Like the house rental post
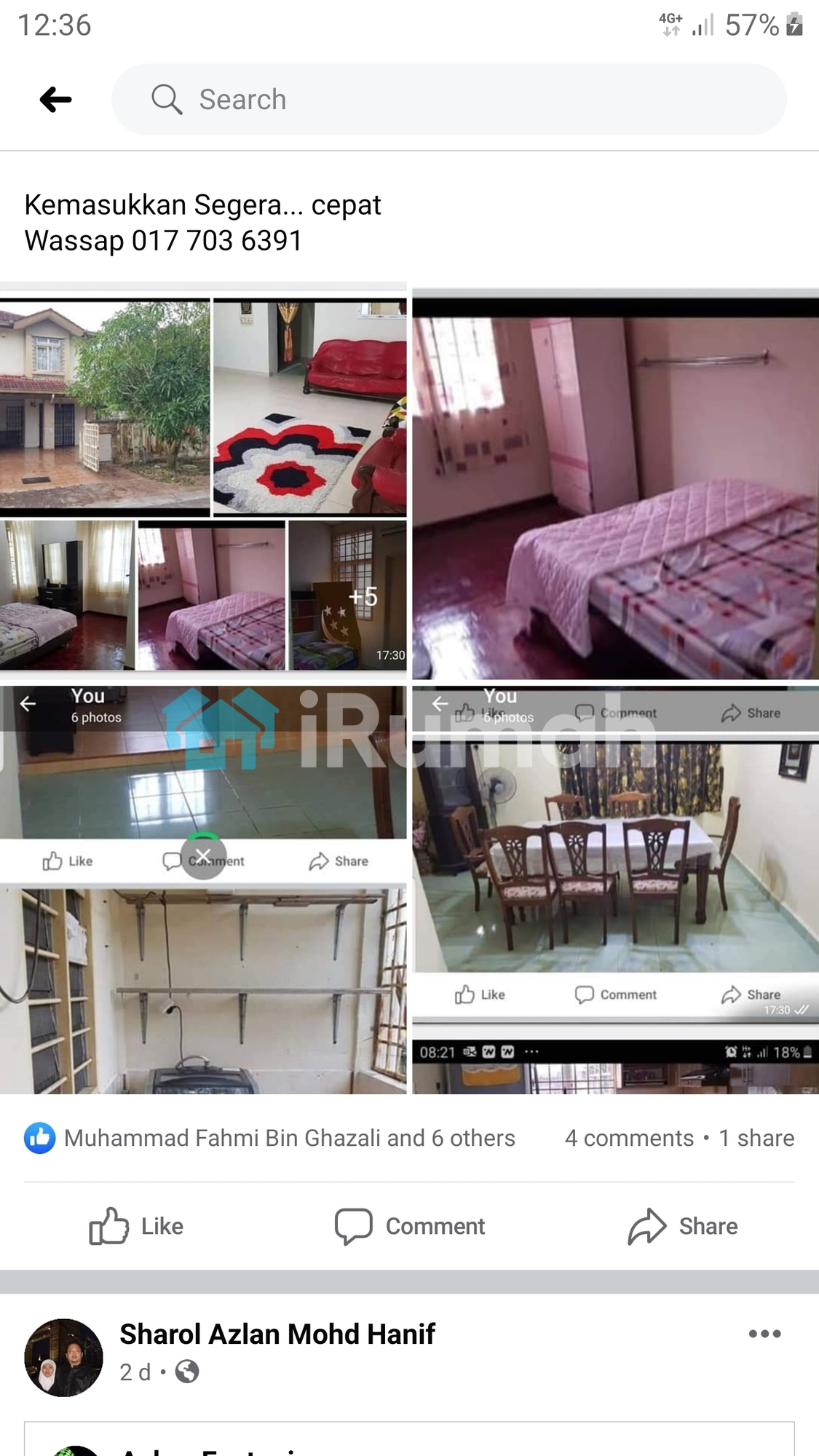The width and height of the screenshot is (819, 1456). pyautogui.click(x=136, y=1226)
